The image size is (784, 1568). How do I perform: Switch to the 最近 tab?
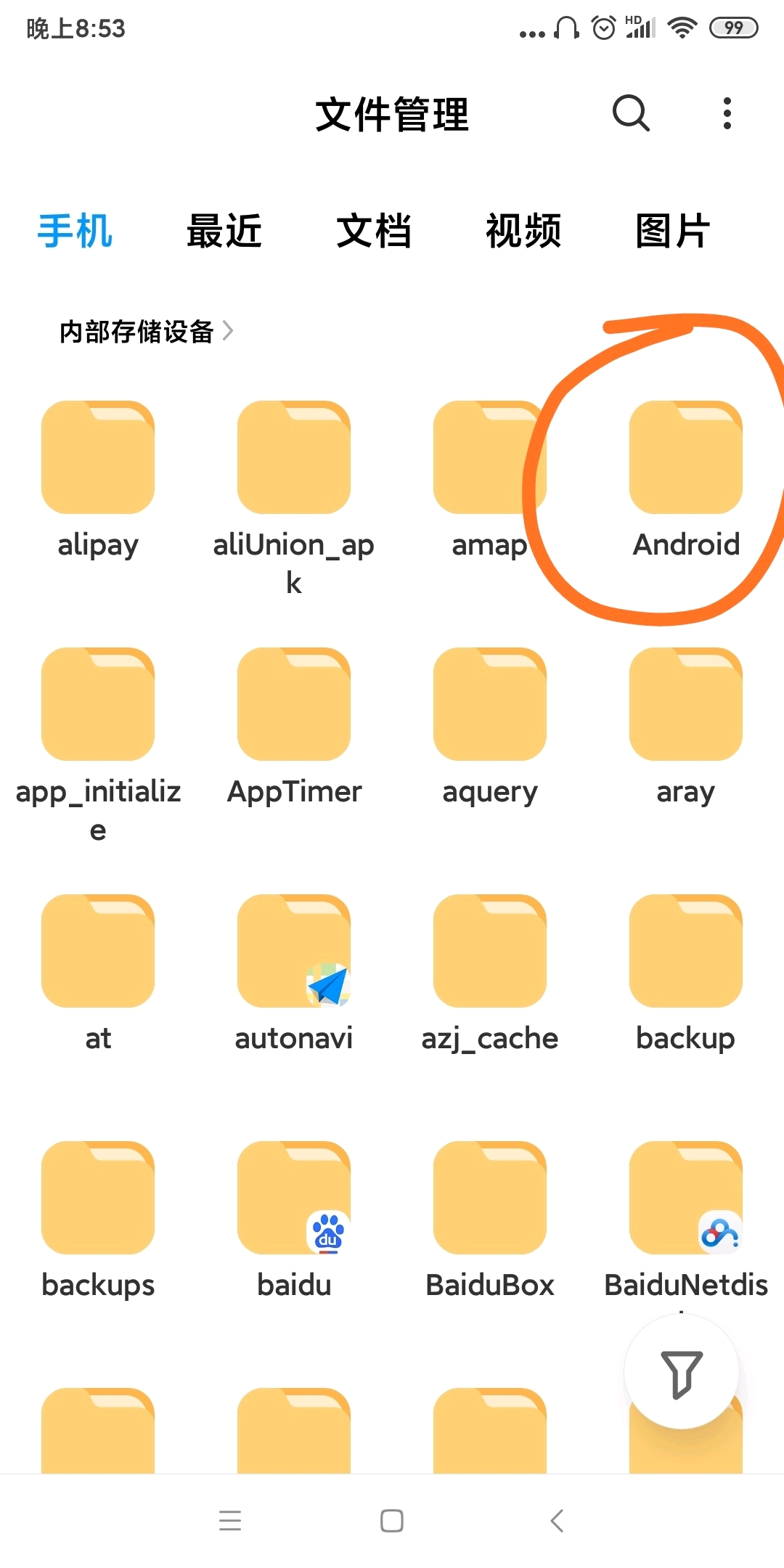pos(224,231)
